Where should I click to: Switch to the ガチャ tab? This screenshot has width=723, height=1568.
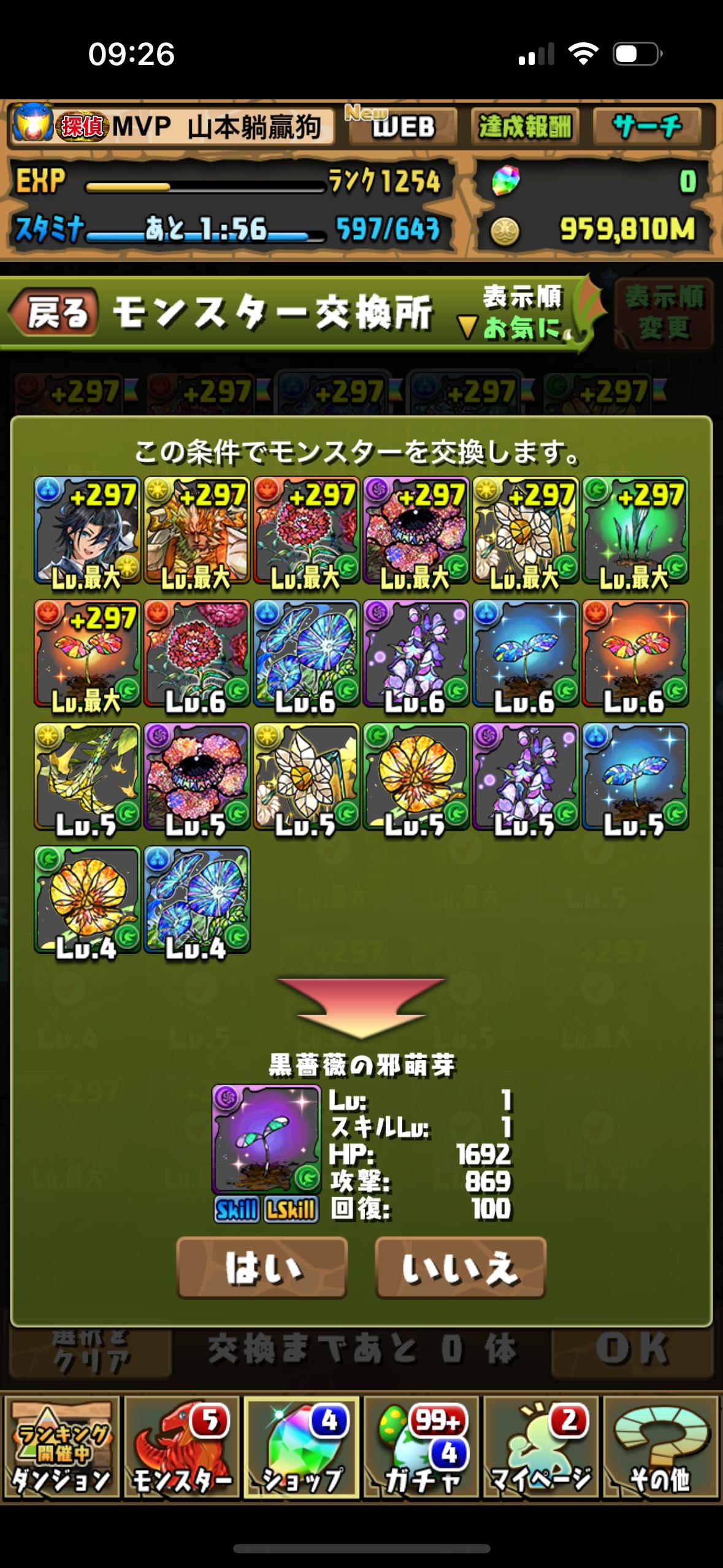(421, 1448)
